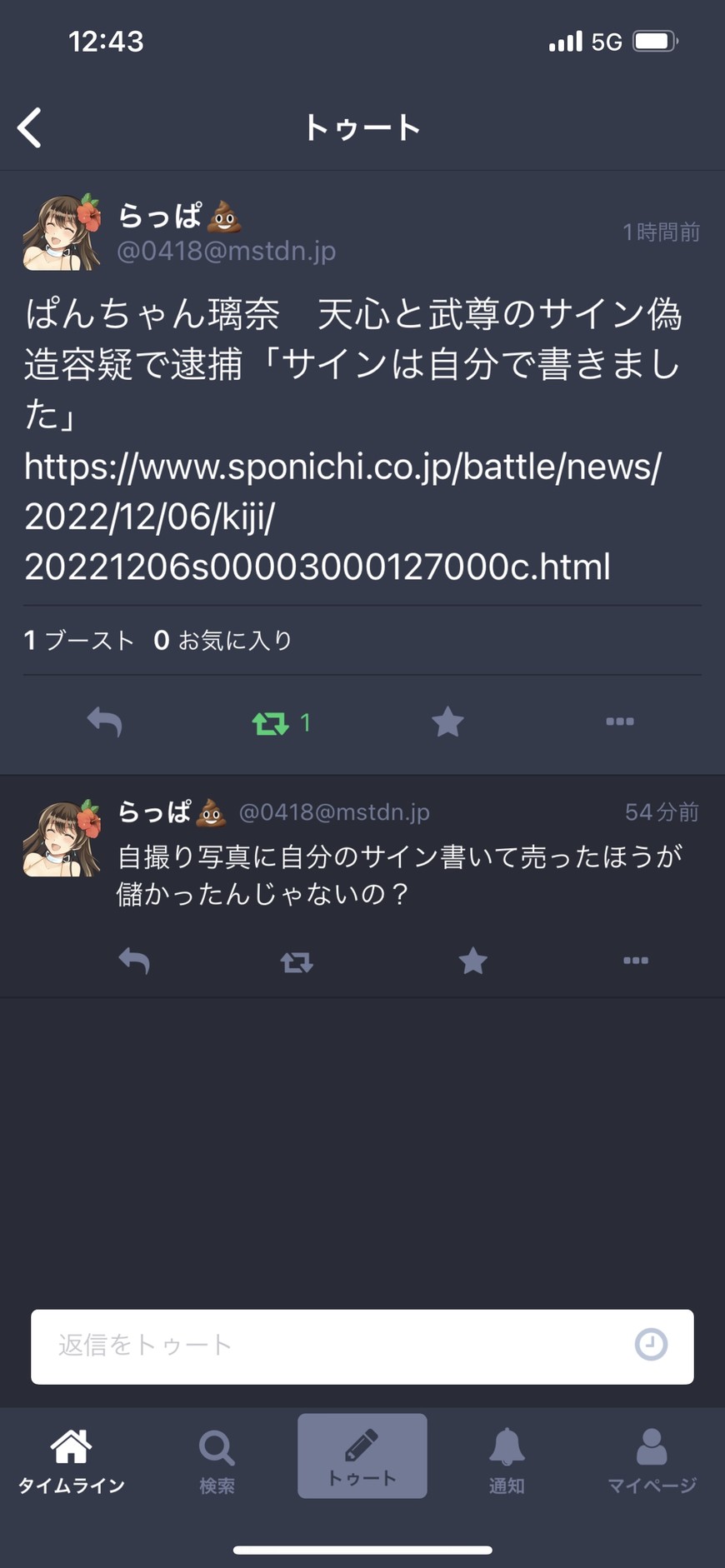View the 1 ブースト boost list

click(79, 640)
